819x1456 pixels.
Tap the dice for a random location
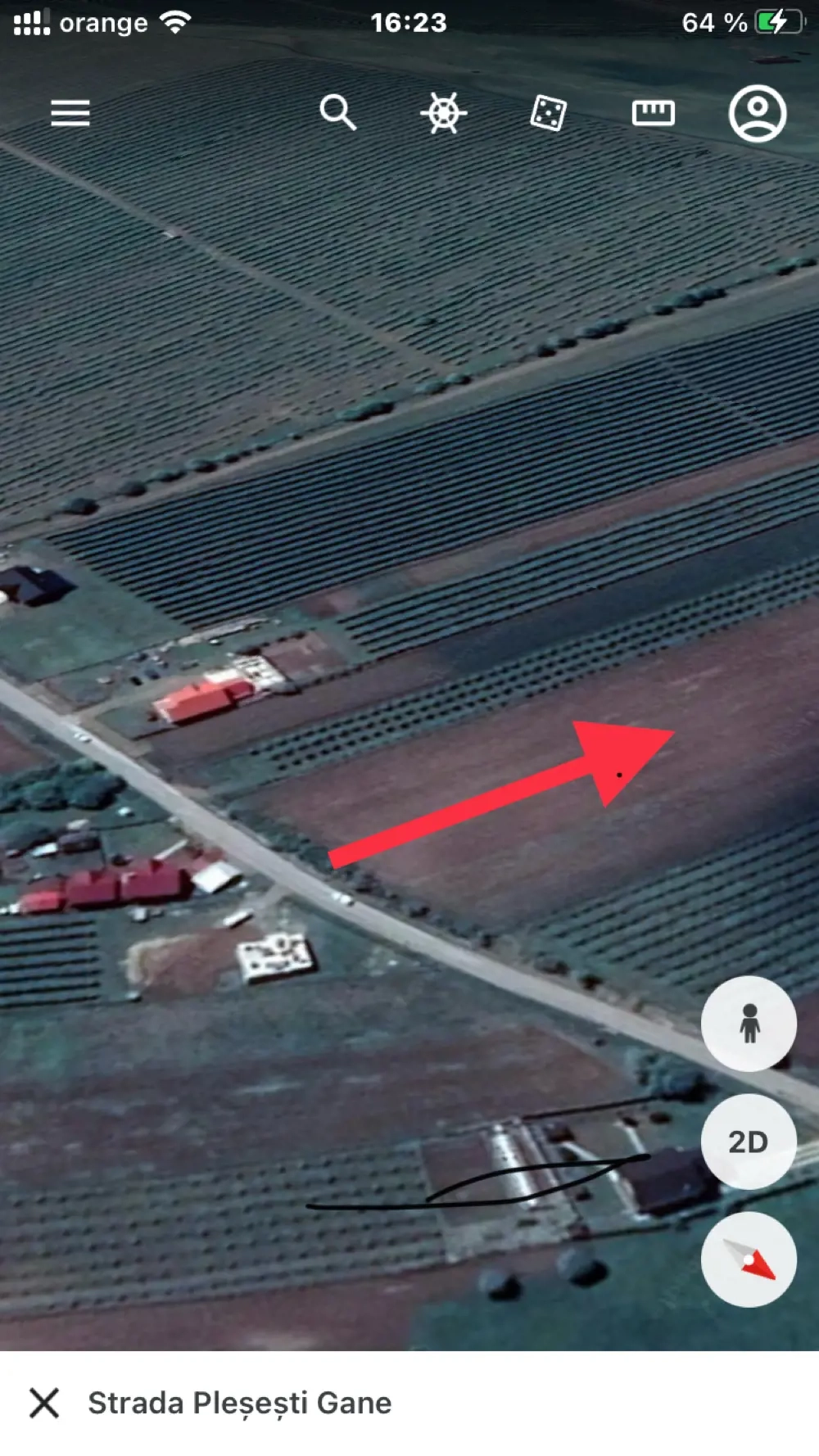(548, 113)
